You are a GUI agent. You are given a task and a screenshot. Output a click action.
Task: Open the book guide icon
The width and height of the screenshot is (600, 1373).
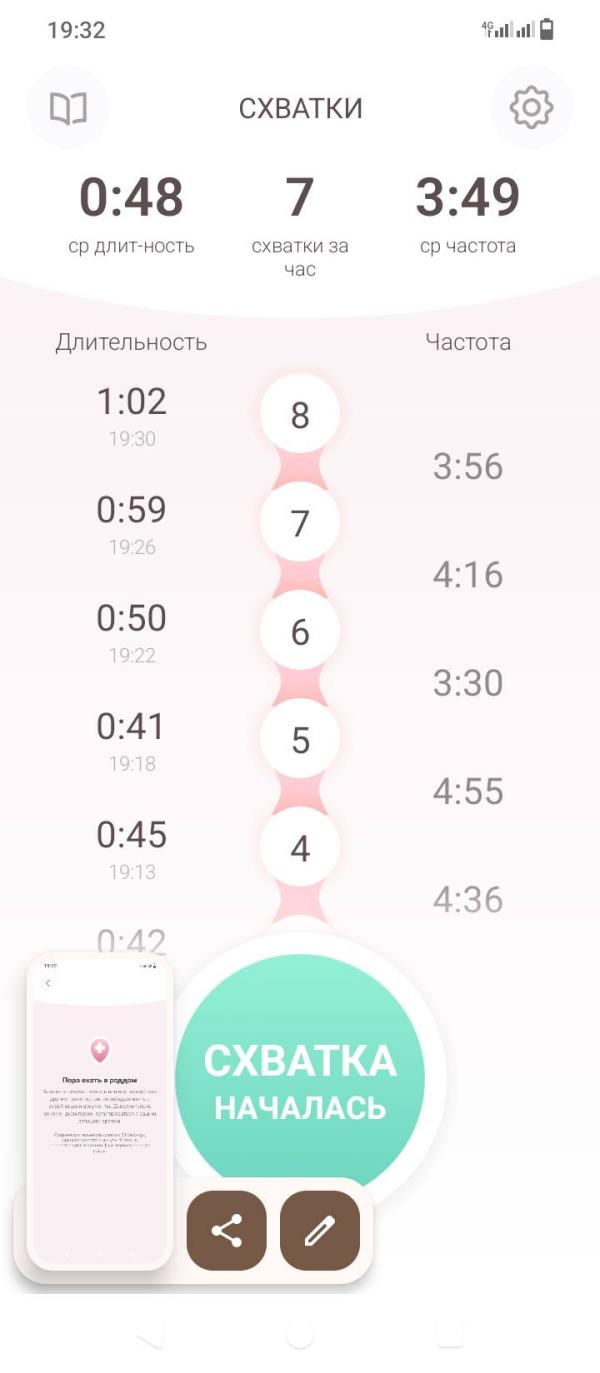pyautogui.click(x=68, y=107)
